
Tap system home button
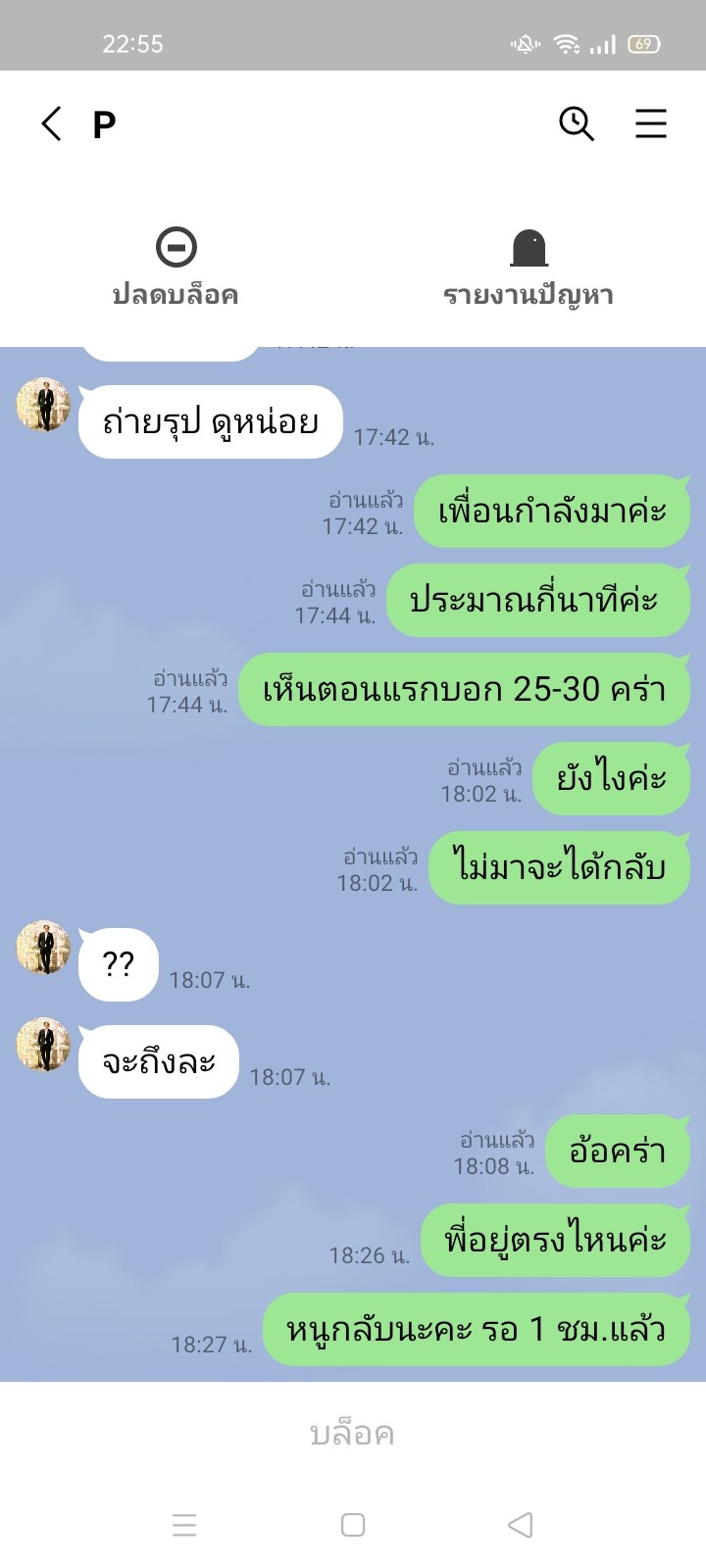pyautogui.click(x=353, y=1525)
